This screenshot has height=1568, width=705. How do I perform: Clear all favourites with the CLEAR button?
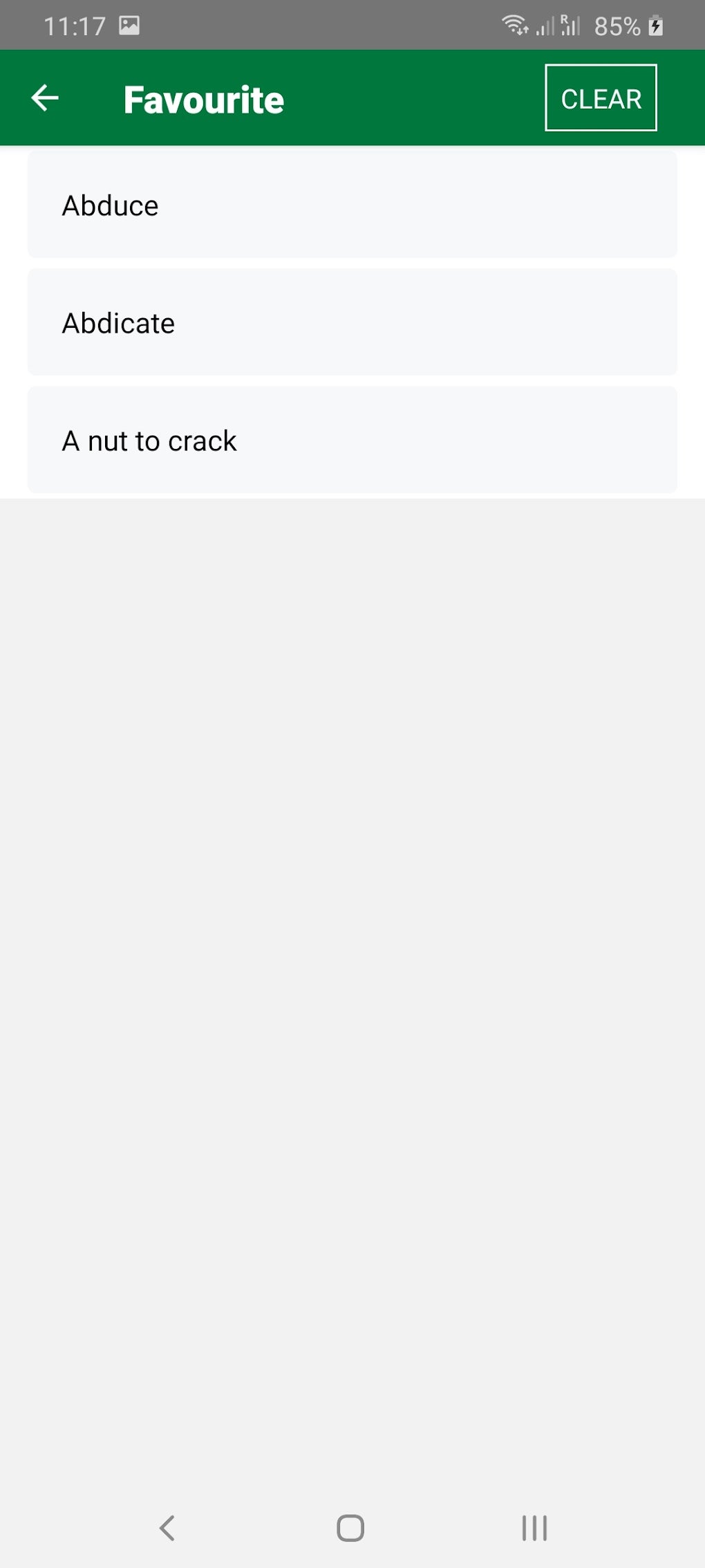[601, 98]
